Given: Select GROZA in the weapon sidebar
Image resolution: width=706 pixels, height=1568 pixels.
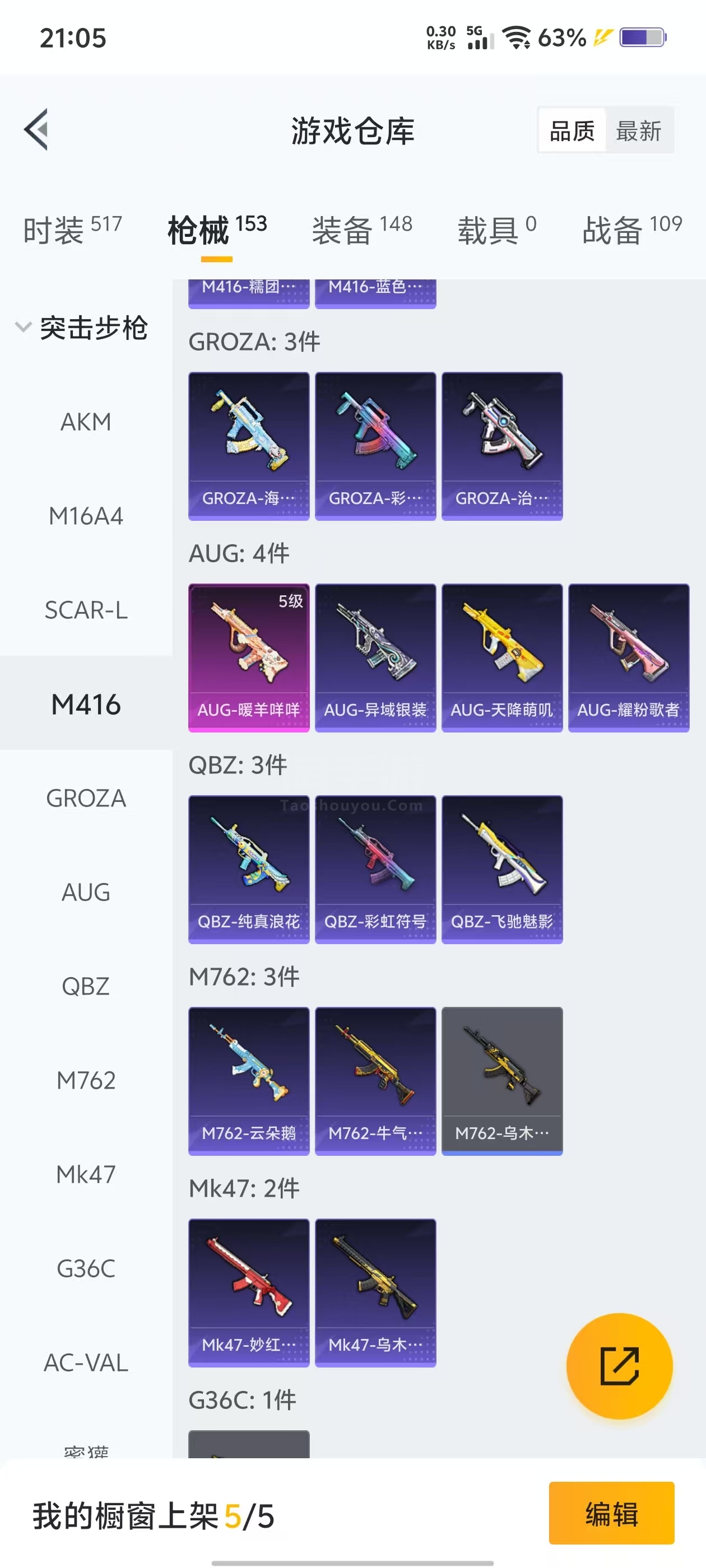Looking at the screenshot, I should (86, 798).
